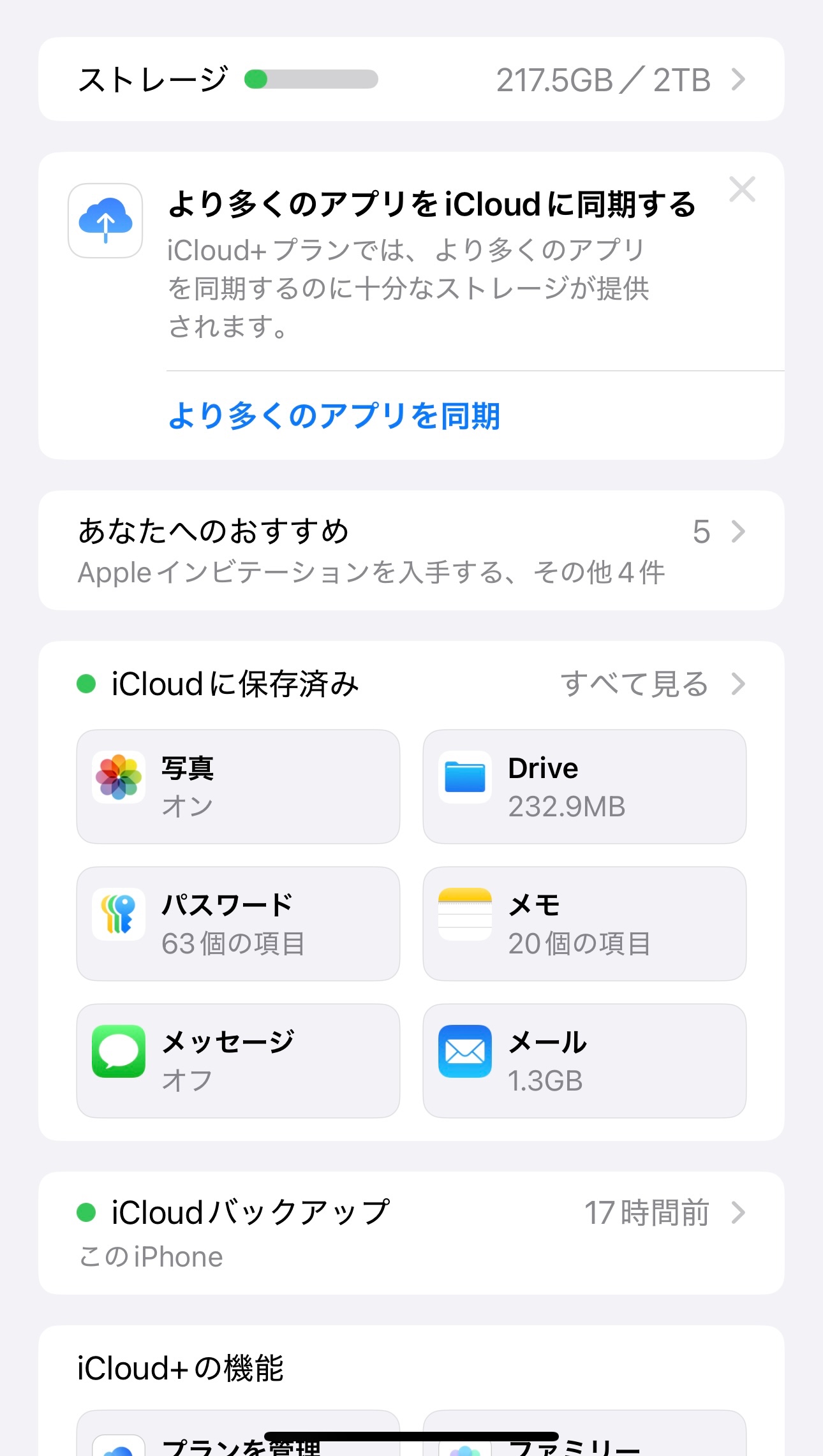This screenshot has width=823, height=1456.
Task: Open あなたへのおすすめ recommendations
Action: point(411,550)
